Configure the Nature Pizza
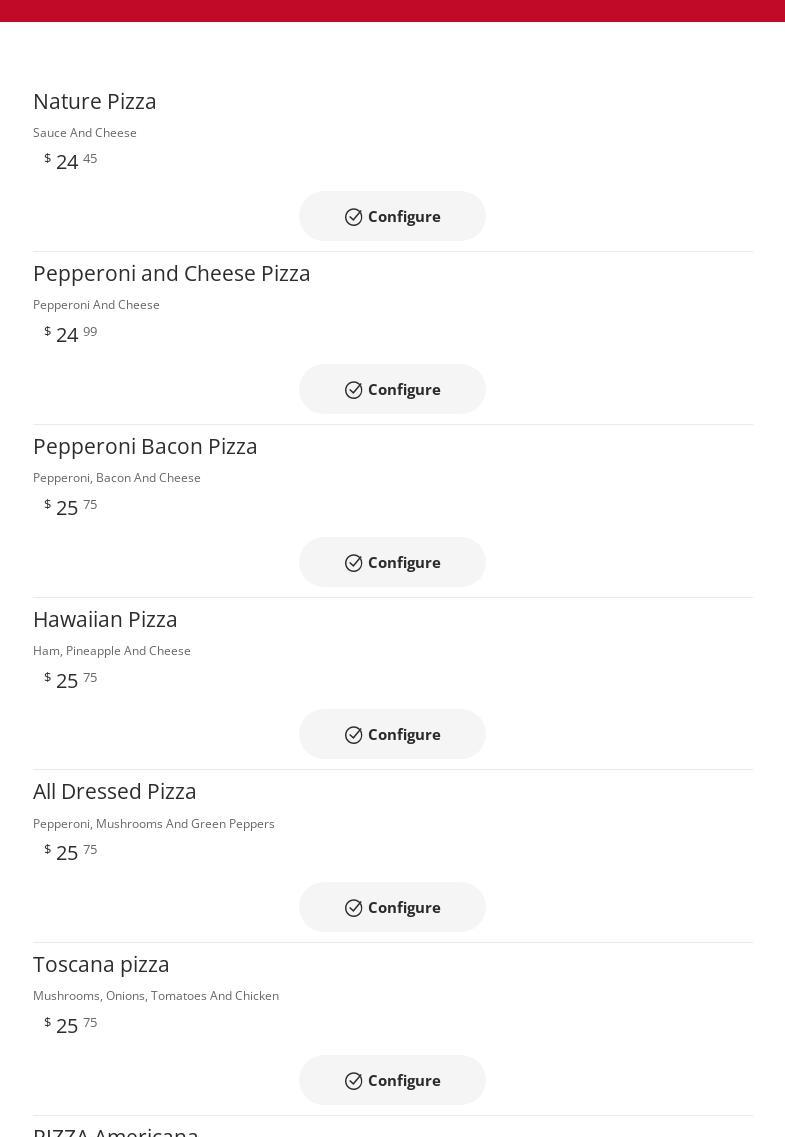The width and height of the screenshot is (785, 1137). pos(392,216)
